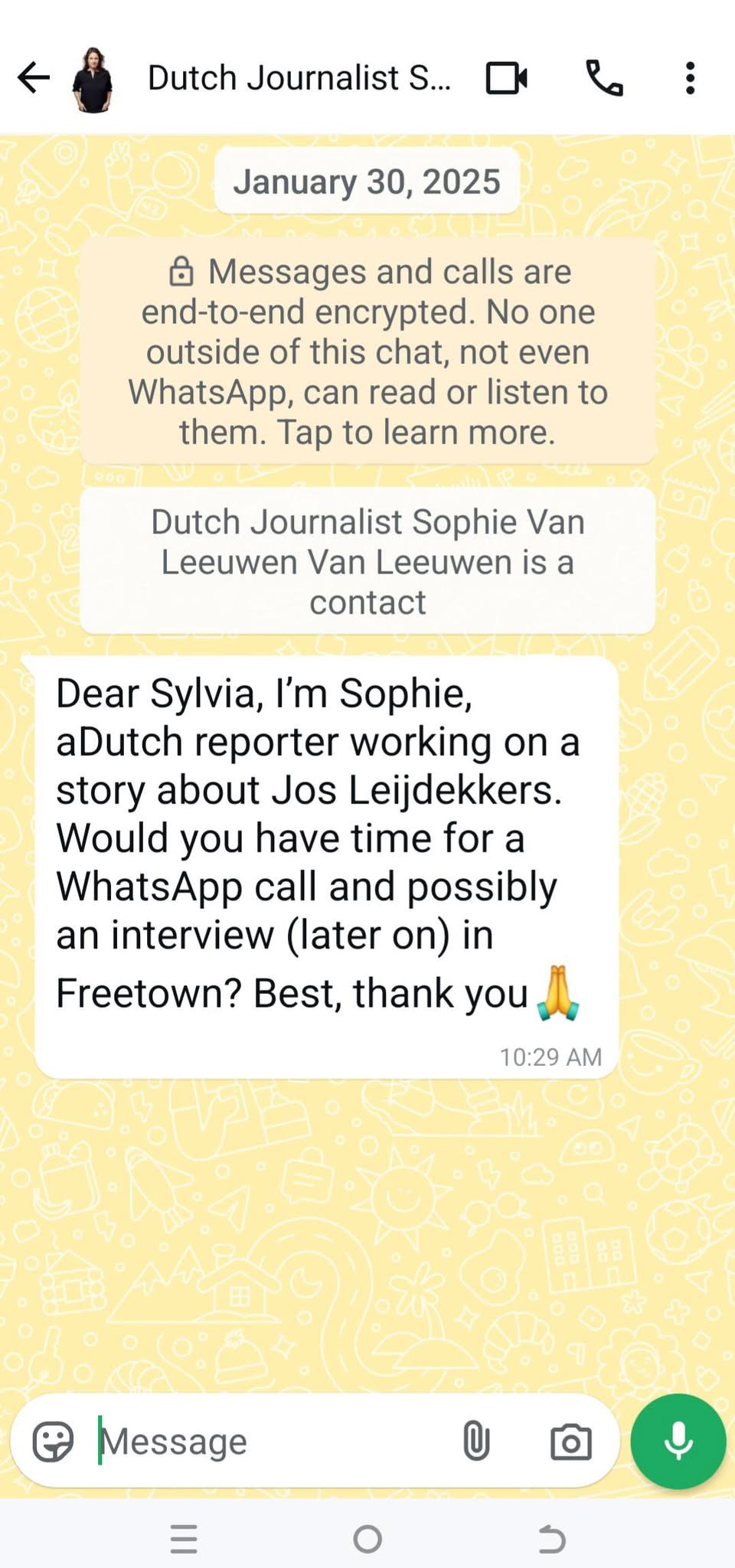Tap the end-to-end encryption notice to learn more
The image size is (735, 1568).
coord(367,351)
